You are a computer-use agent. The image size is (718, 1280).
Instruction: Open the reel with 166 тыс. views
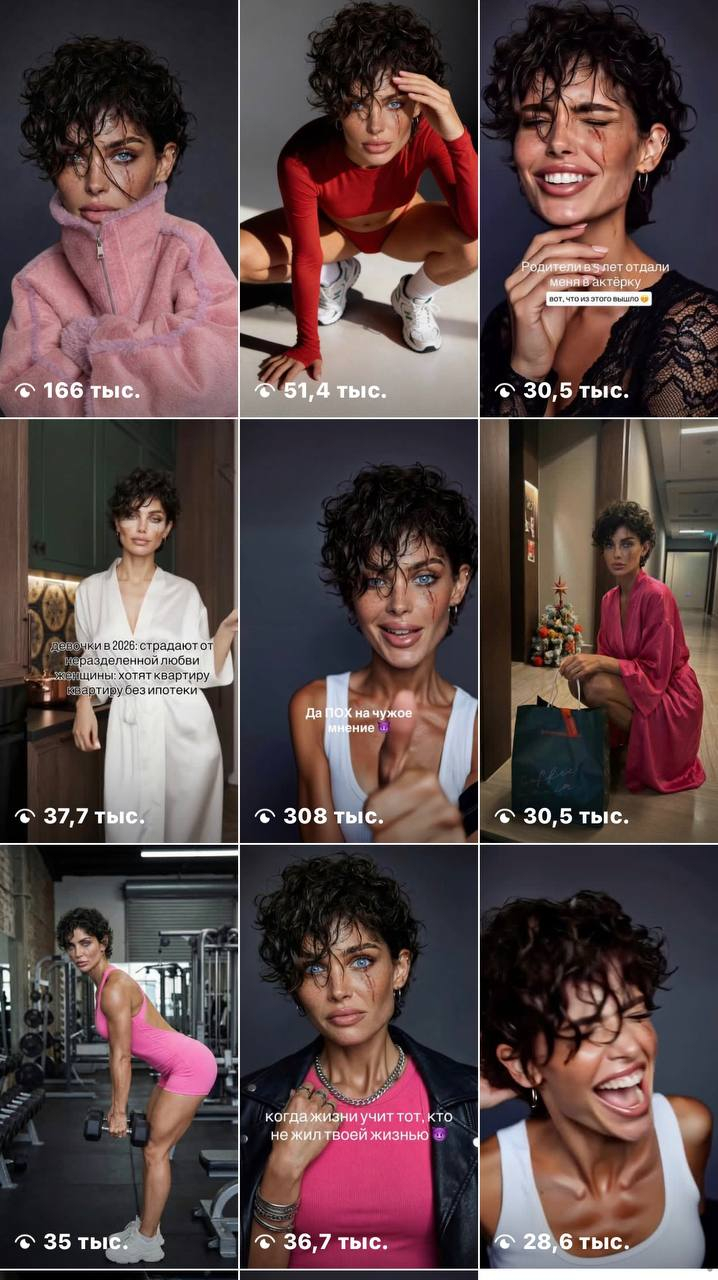[x=119, y=208]
